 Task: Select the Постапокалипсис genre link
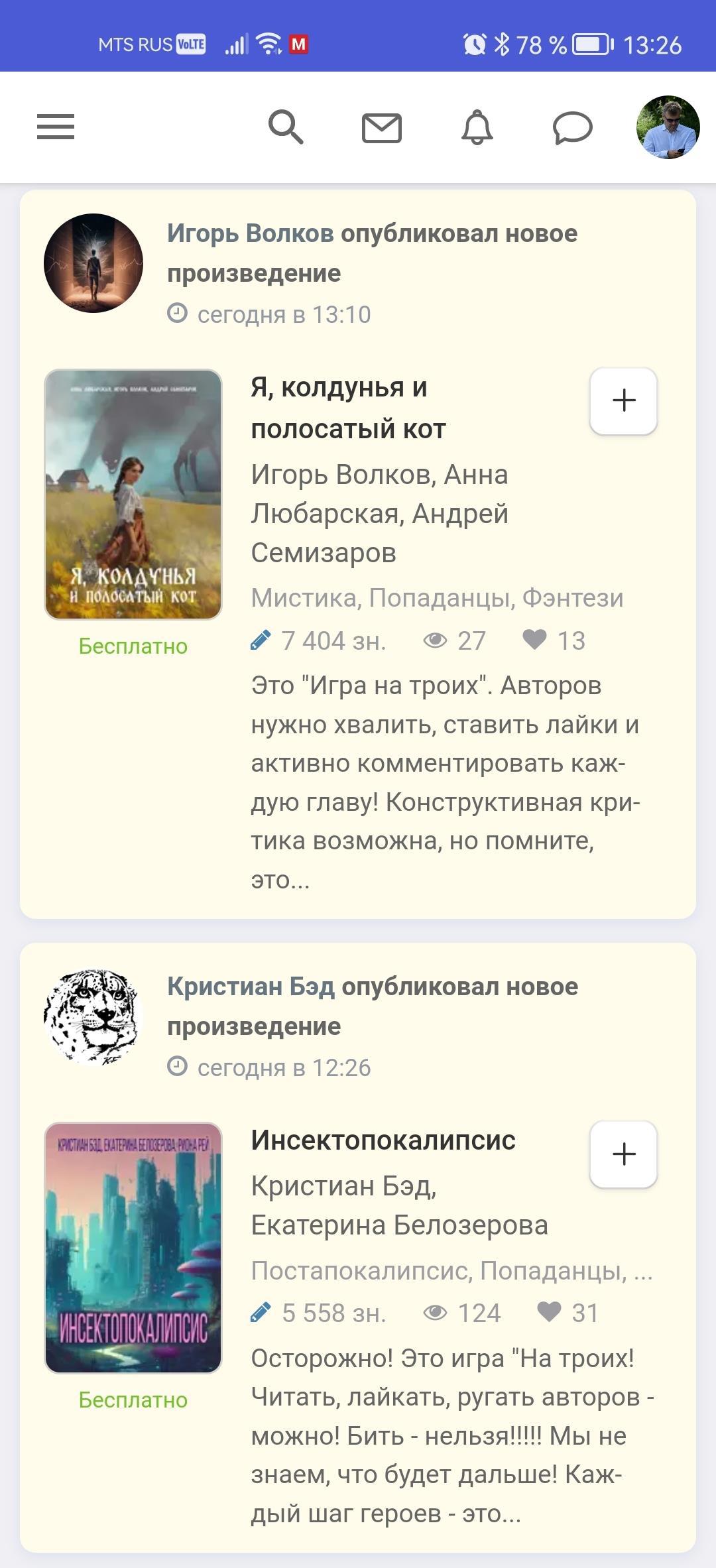(360, 1271)
